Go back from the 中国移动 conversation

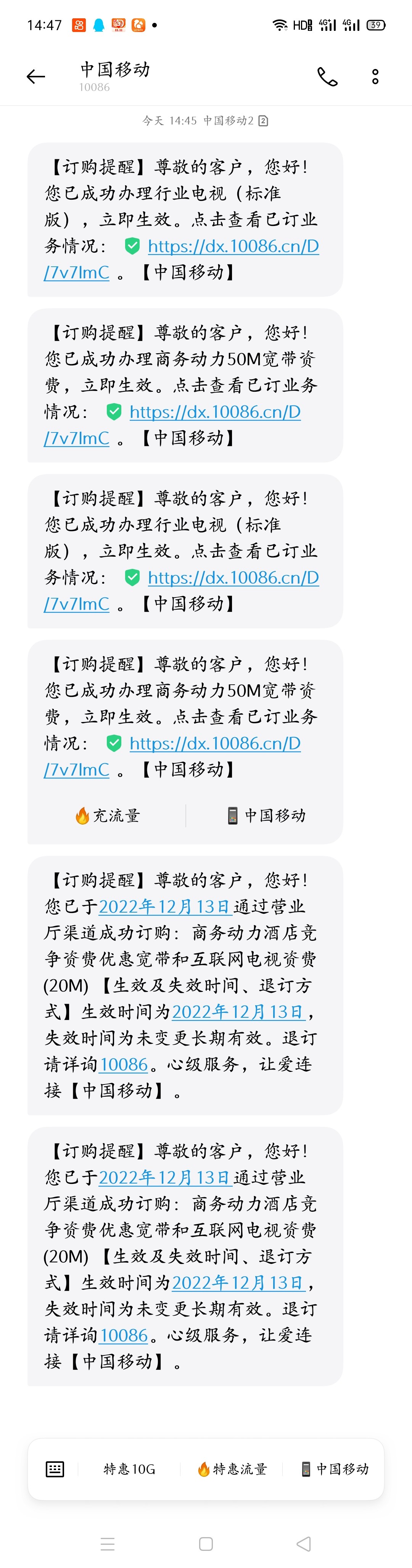point(36,77)
